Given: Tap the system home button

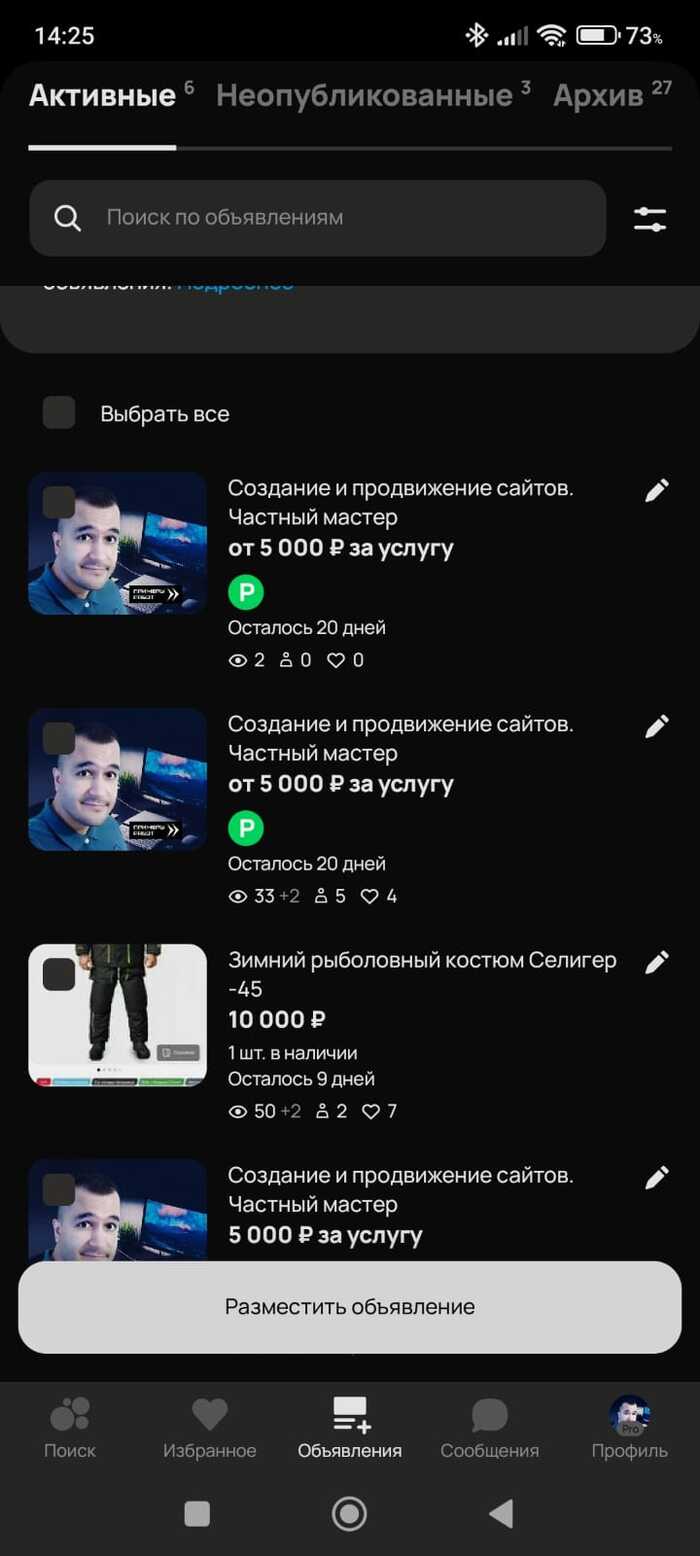Looking at the screenshot, I should pyautogui.click(x=349, y=1514).
